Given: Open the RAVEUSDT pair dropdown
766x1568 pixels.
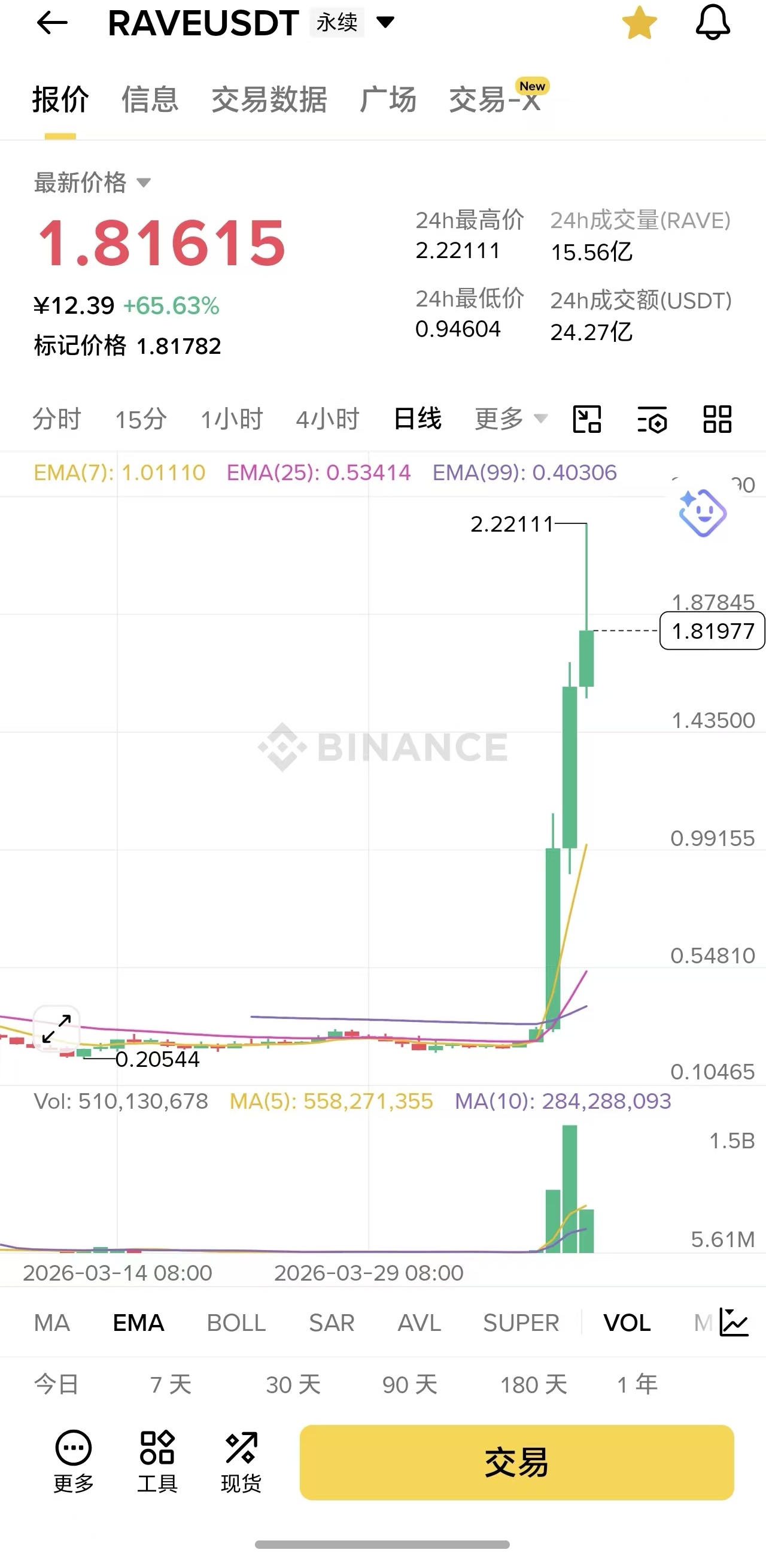Looking at the screenshot, I should point(385,23).
